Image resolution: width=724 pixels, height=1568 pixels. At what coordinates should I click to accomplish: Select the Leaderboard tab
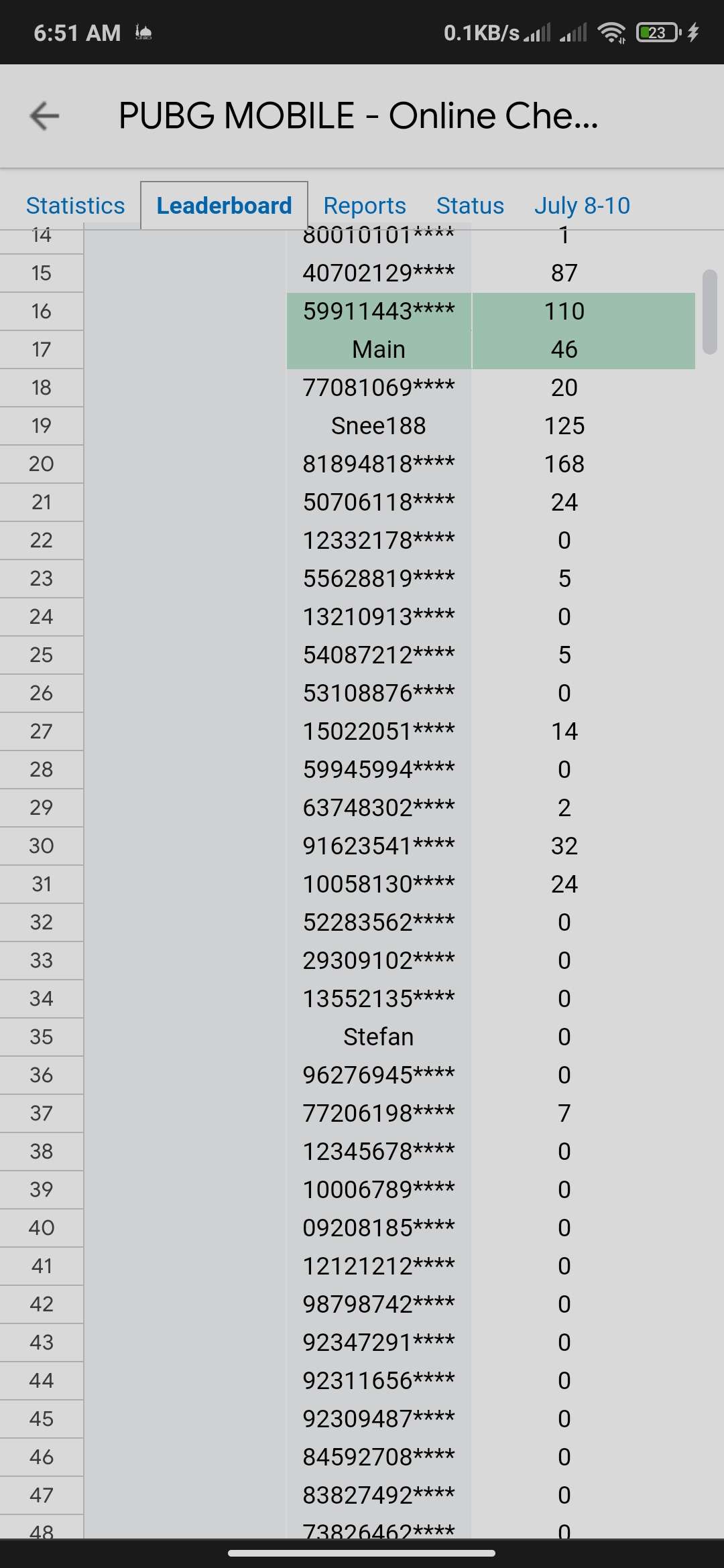coord(224,206)
